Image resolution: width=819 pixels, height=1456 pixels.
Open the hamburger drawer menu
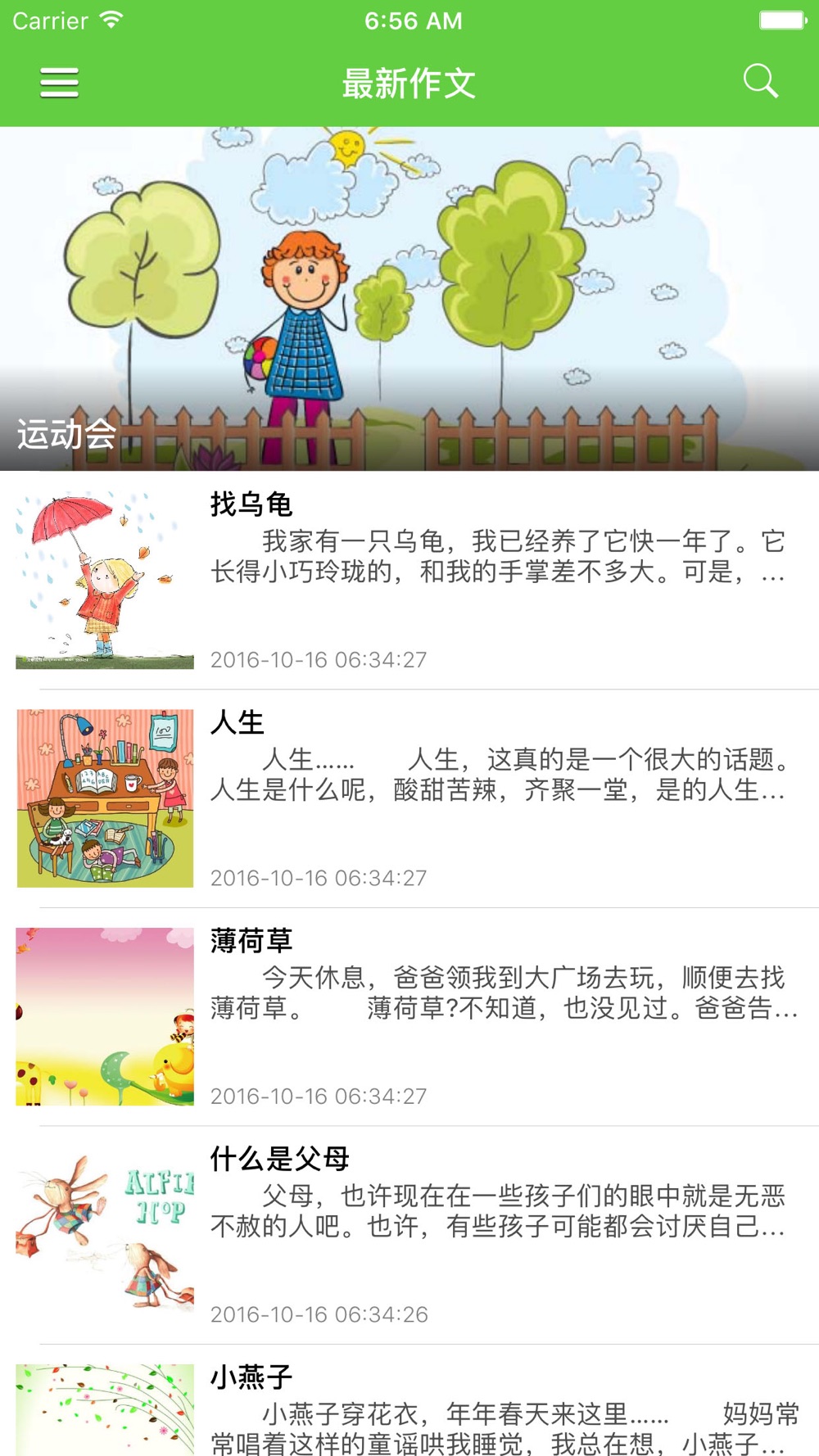pos(60,83)
